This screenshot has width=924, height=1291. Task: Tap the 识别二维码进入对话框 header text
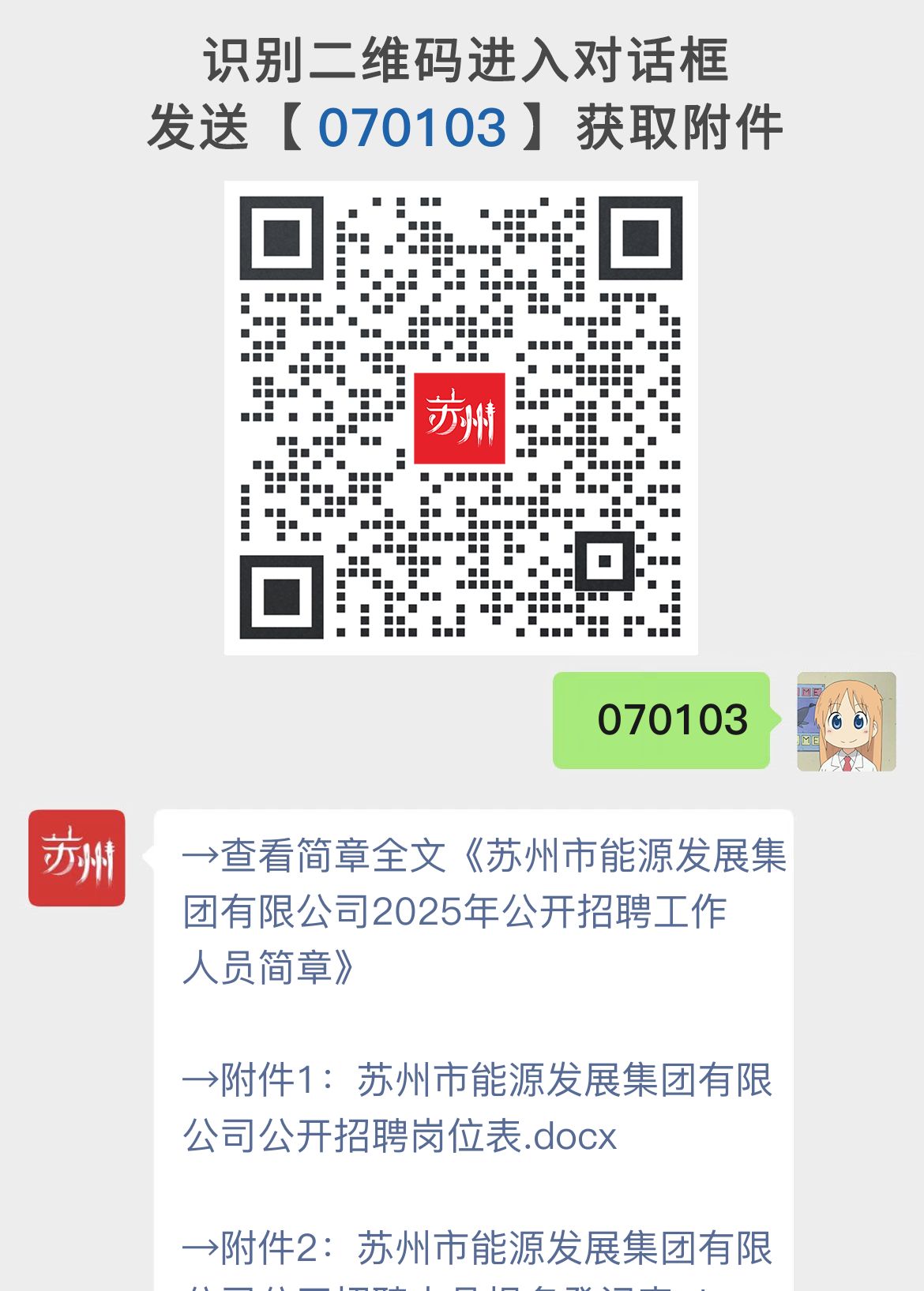coord(462,59)
